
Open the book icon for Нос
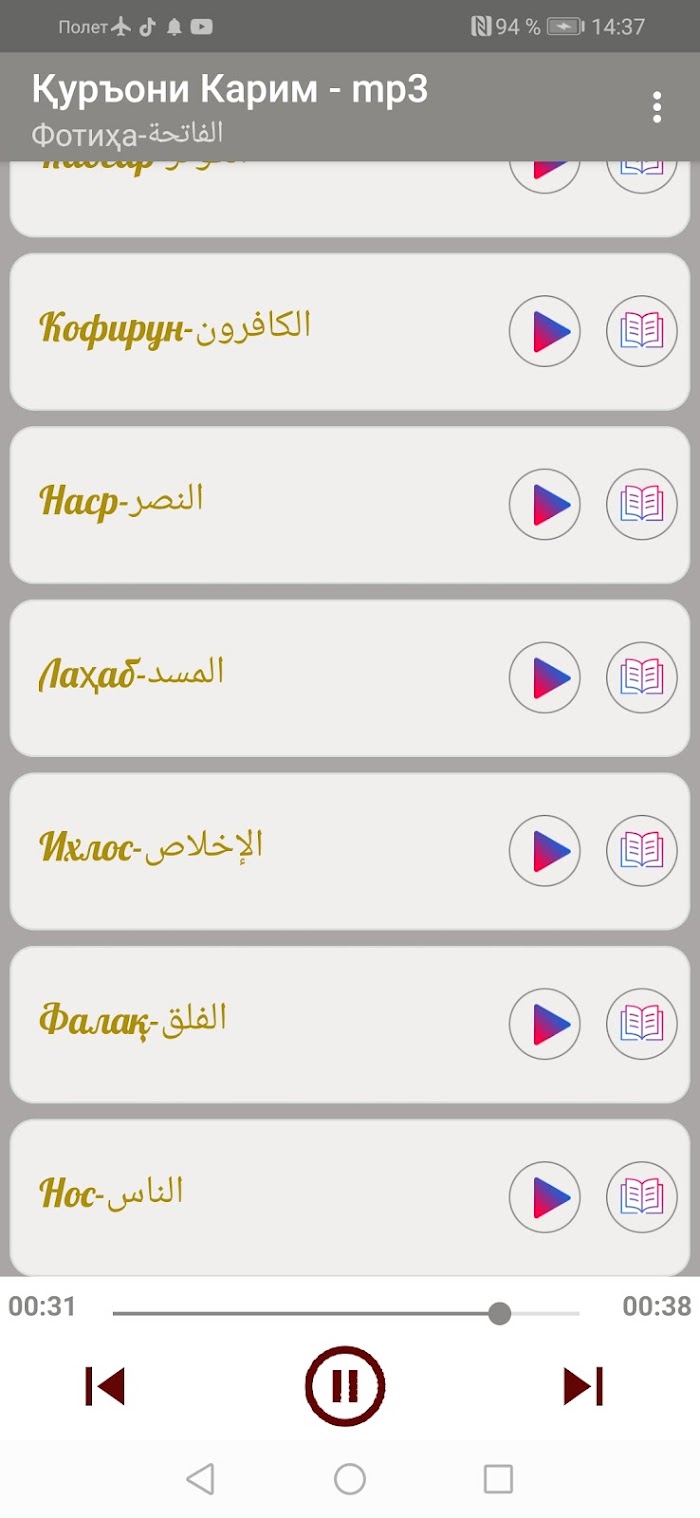[x=642, y=1197]
